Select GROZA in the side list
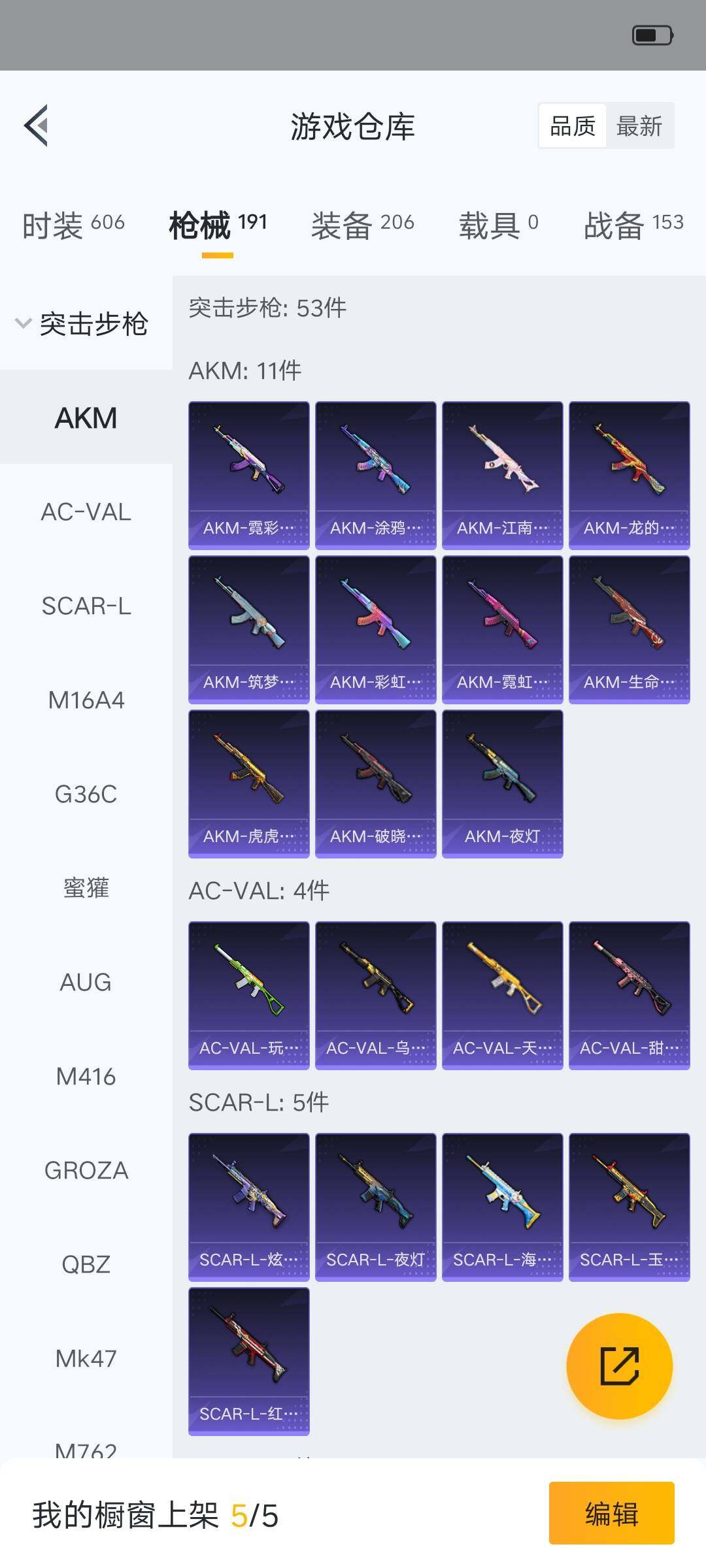 pos(86,1170)
